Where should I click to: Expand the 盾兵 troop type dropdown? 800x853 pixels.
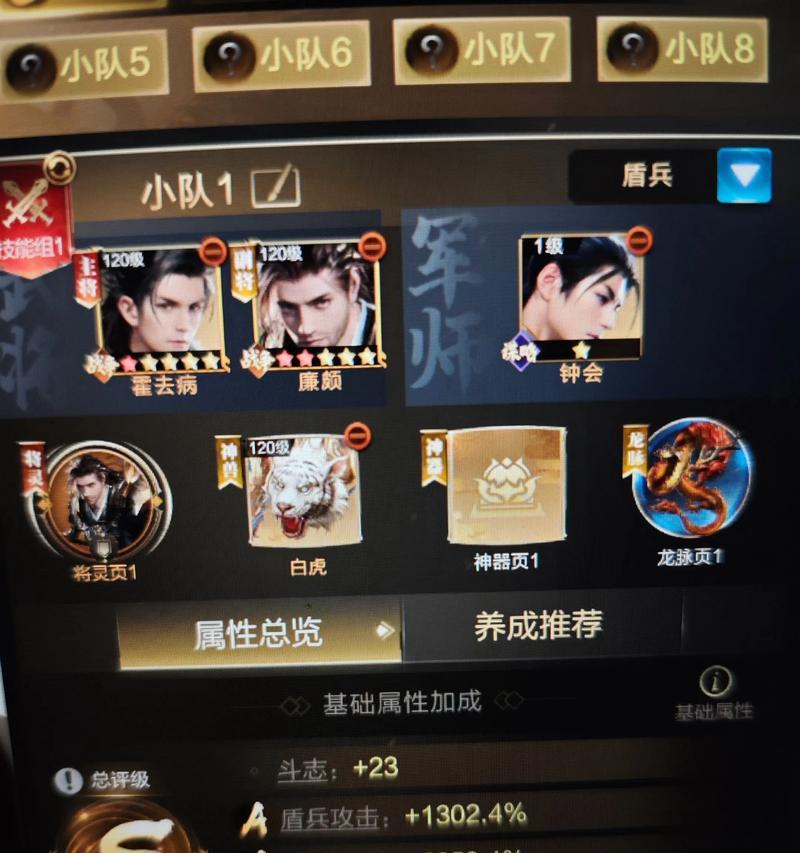(743, 176)
